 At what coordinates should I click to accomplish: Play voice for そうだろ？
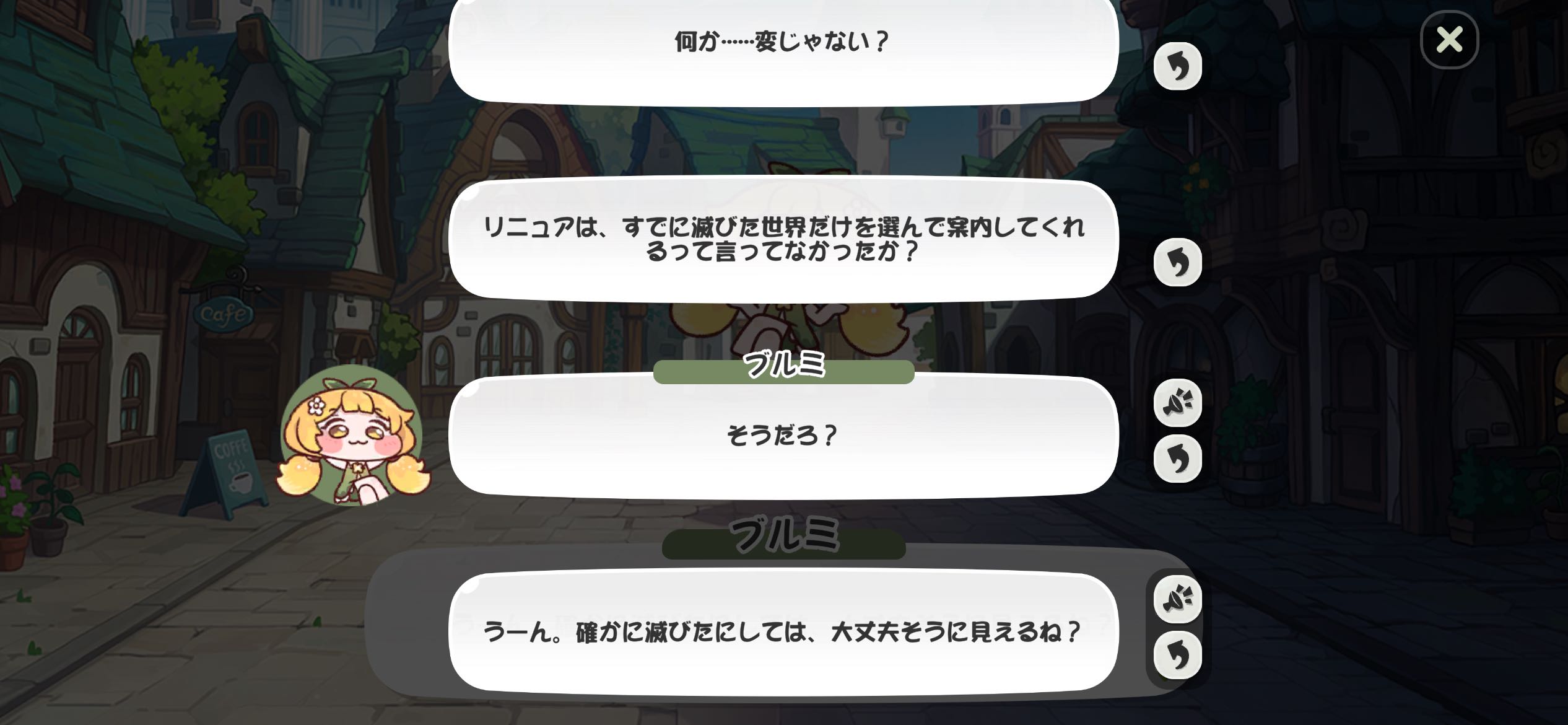1177,403
